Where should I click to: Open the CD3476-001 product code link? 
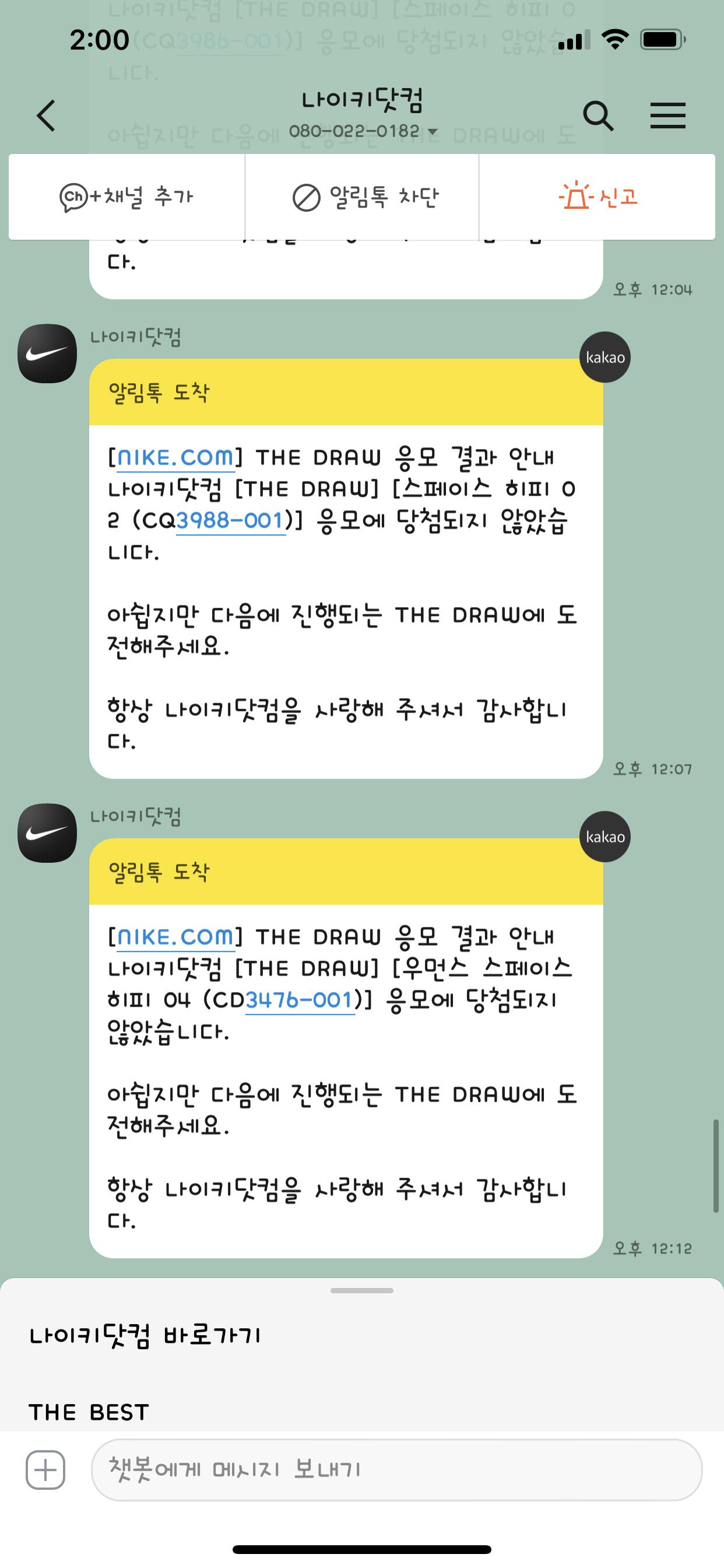coord(299,1000)
